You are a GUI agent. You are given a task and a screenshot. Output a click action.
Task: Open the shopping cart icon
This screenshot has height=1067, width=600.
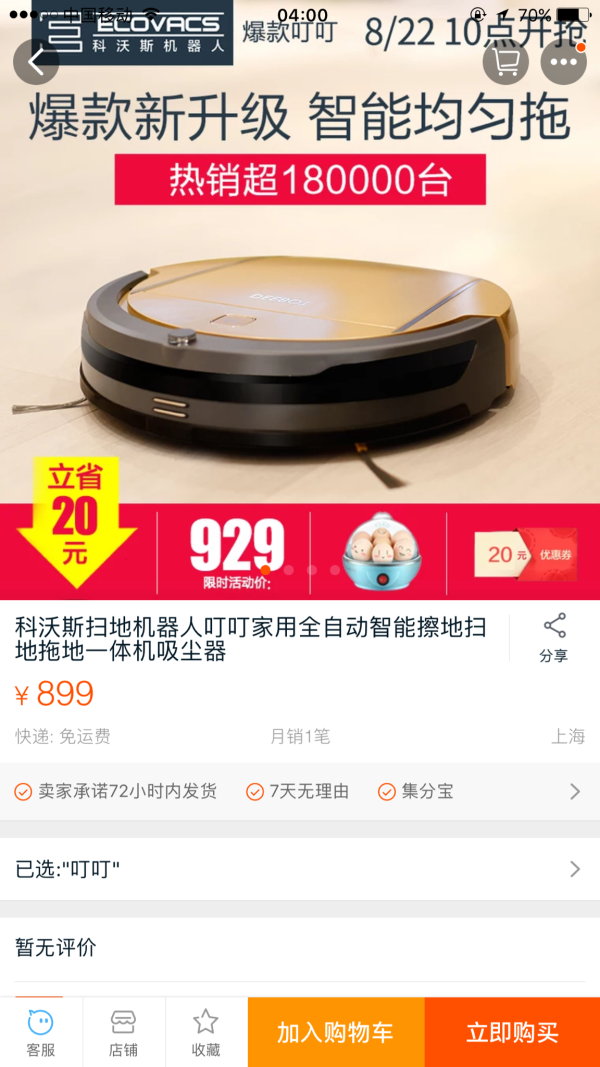506,62
